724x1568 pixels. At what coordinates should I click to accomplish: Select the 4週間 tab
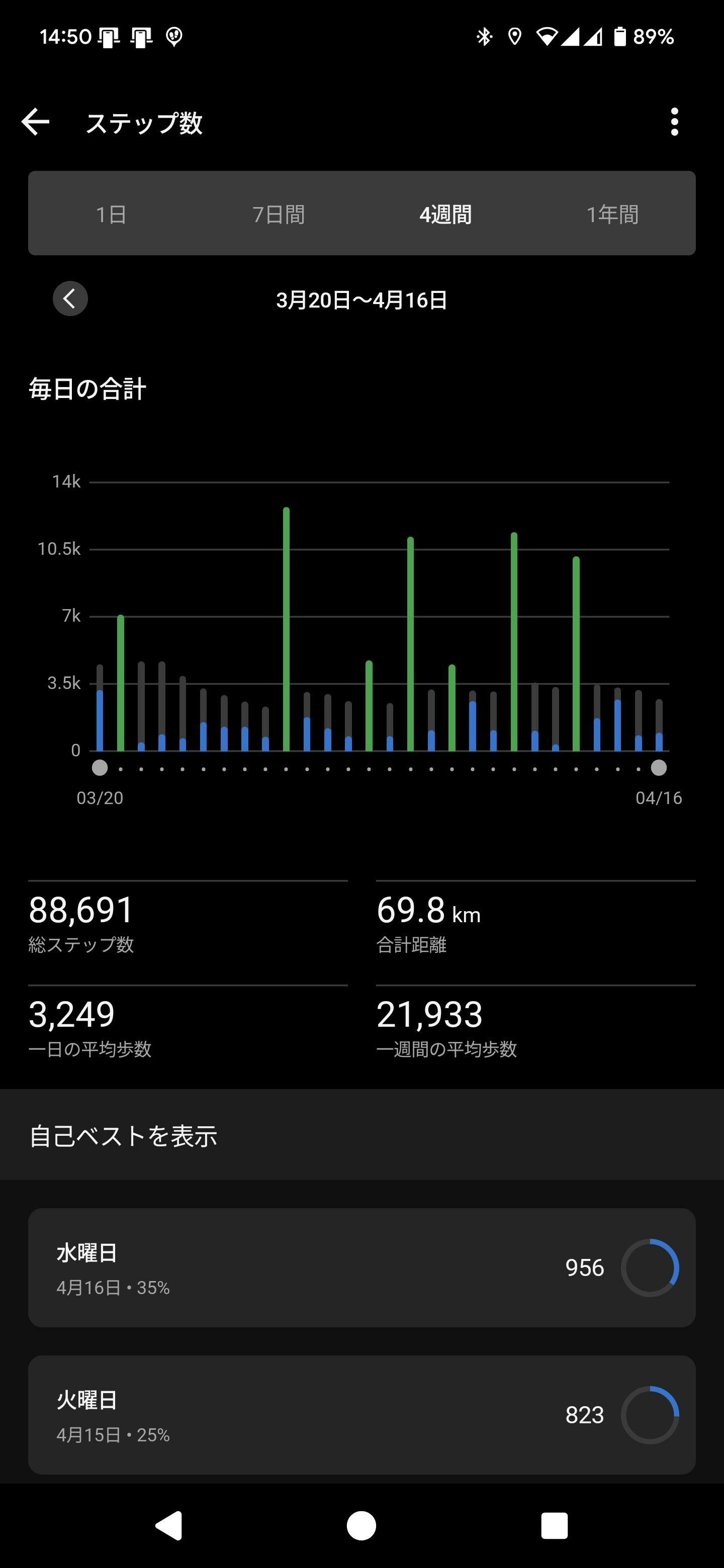click(445, 214)
